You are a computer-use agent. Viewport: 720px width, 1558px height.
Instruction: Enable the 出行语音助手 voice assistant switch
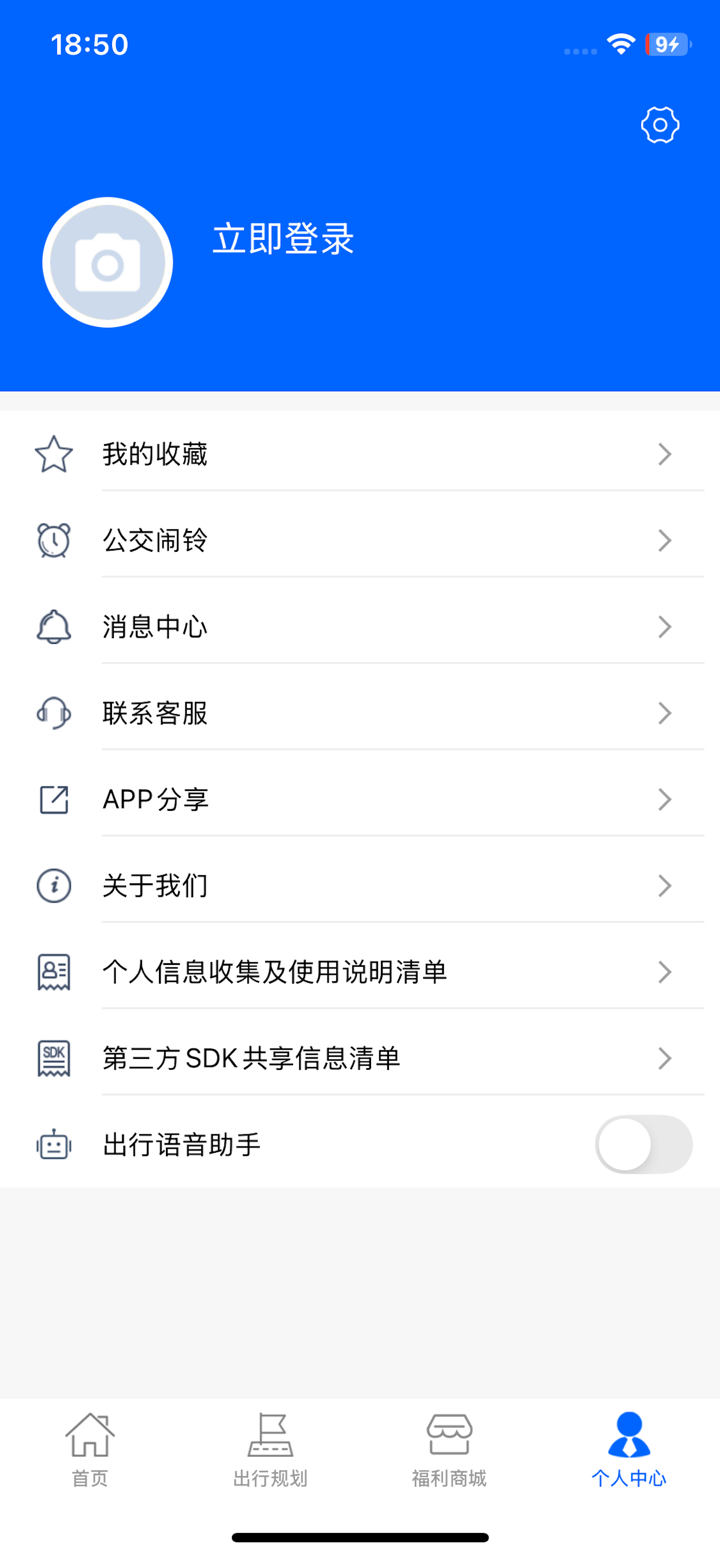tap(643, 1144)
